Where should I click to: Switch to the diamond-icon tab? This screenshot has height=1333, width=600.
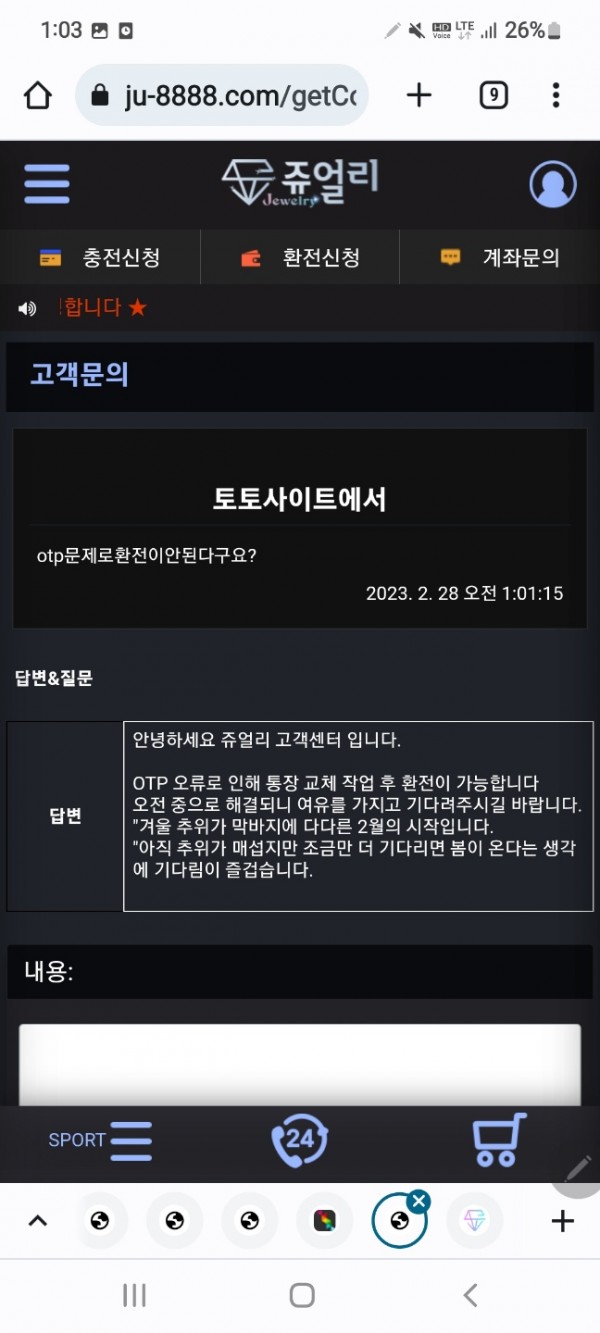pos(474,1221)
